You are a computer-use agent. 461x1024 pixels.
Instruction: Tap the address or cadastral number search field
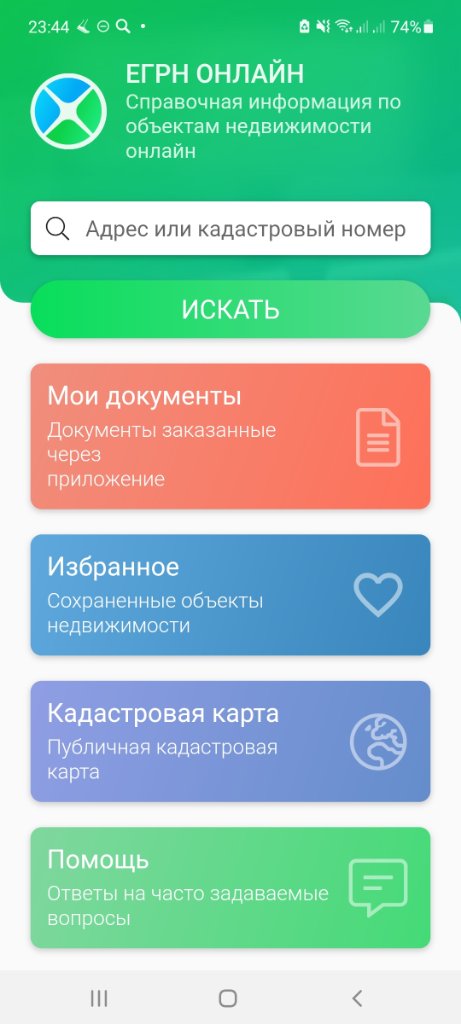[x=230, y=229]
